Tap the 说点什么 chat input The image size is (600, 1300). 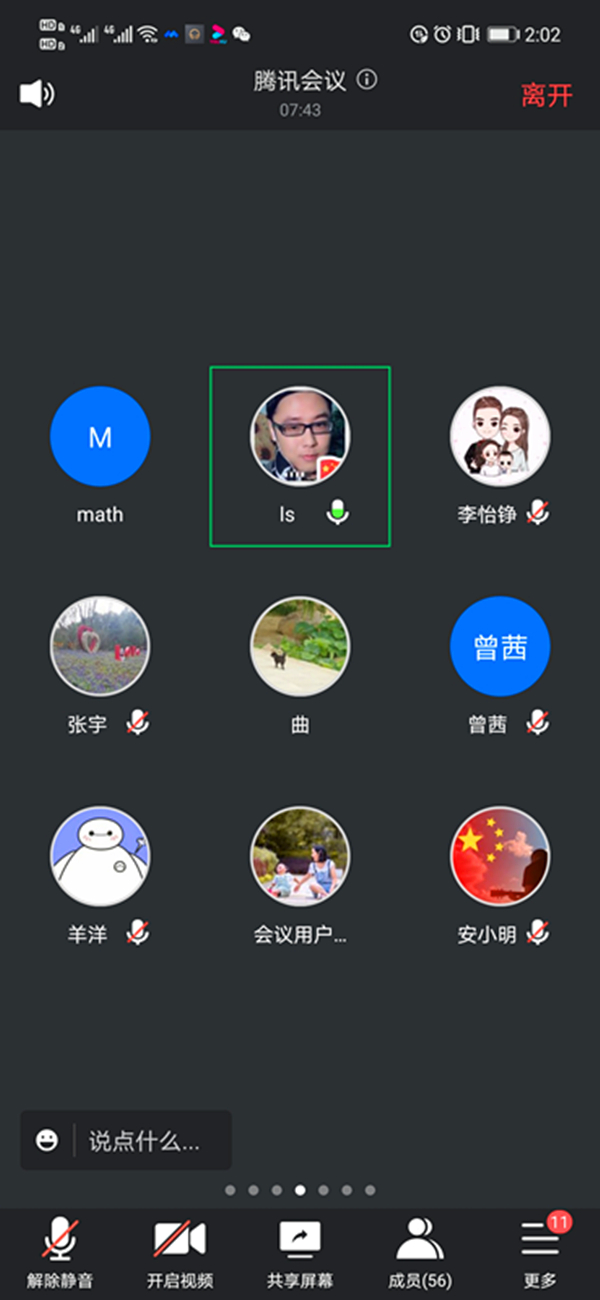point(145,1140)
